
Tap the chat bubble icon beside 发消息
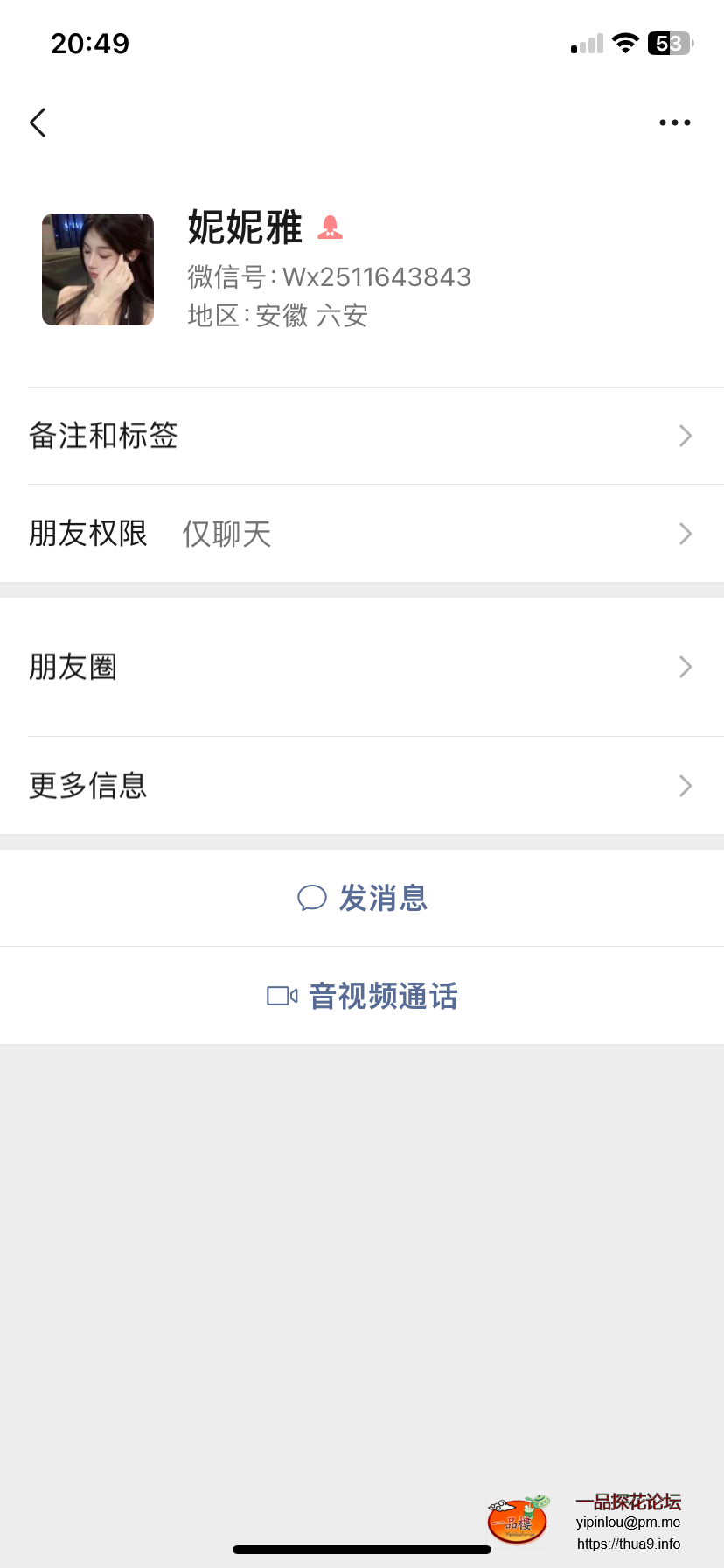(x=312, y=898)
